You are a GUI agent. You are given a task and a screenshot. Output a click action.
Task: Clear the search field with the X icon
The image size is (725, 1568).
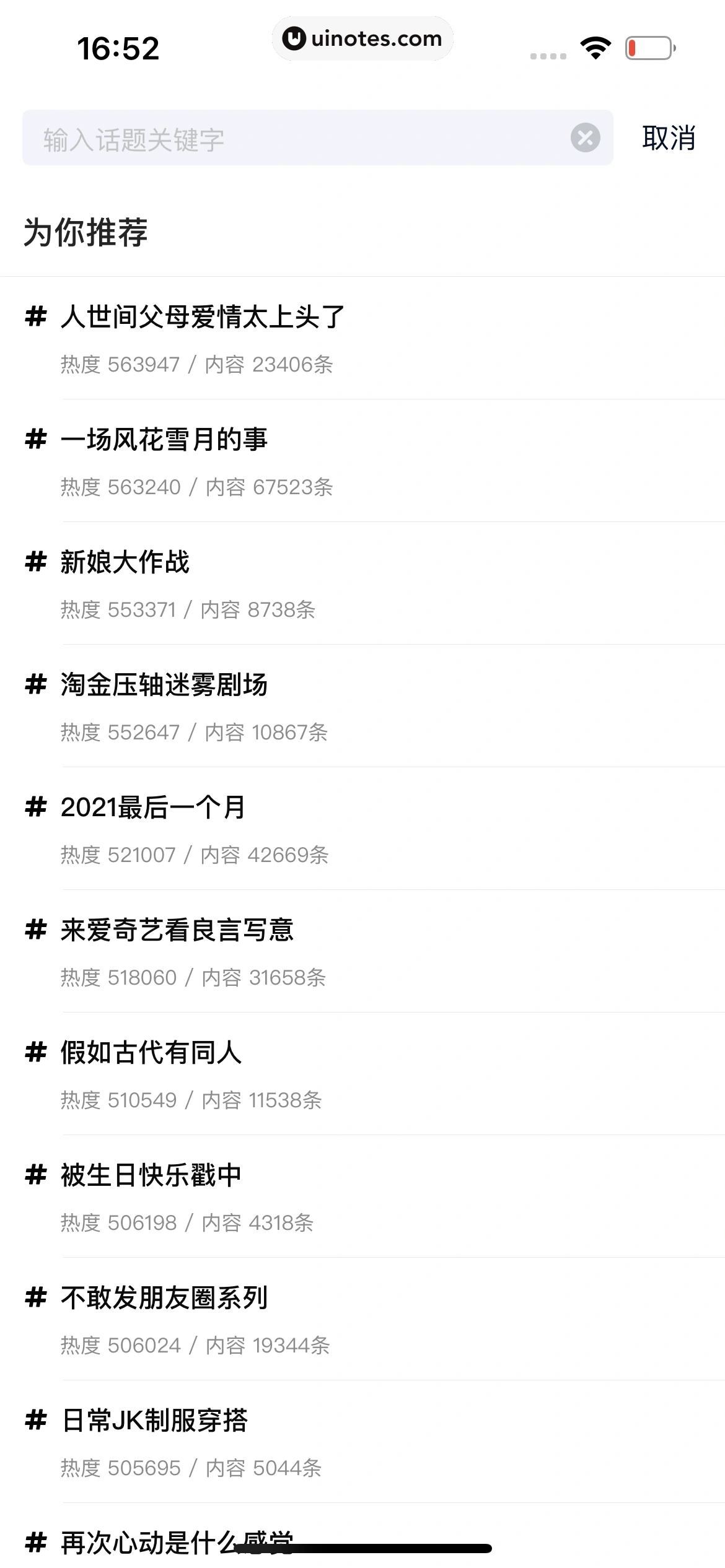pos(585,137)
